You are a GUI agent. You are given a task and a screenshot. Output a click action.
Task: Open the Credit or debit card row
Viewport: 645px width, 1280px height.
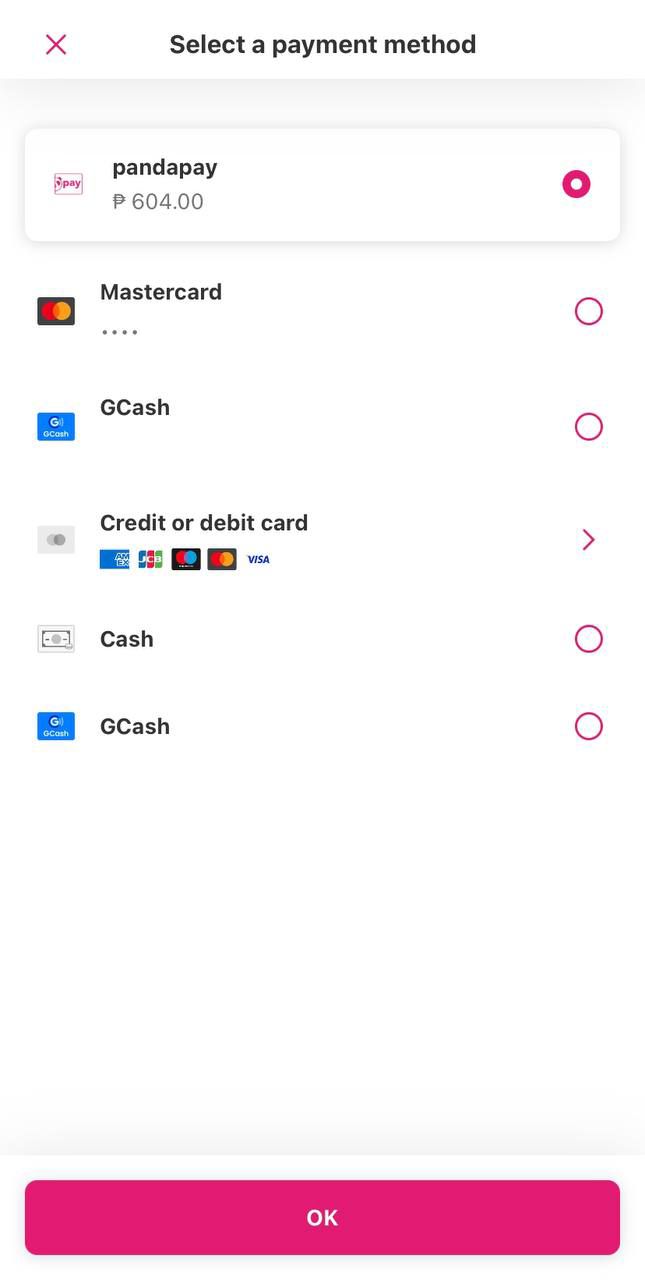click(x=588, y=540)
